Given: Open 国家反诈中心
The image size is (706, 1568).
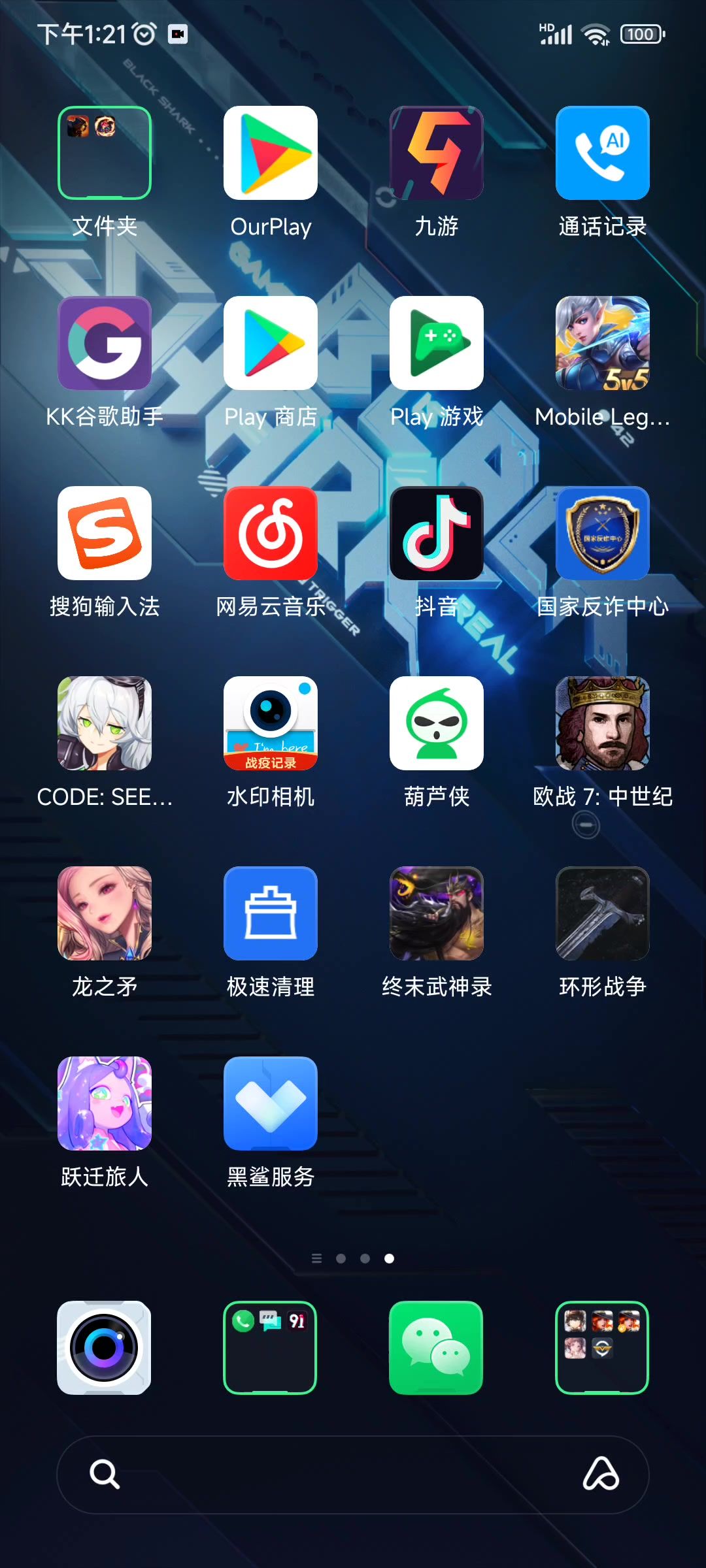Looking at the screenshot, I should tap(603, 533).
